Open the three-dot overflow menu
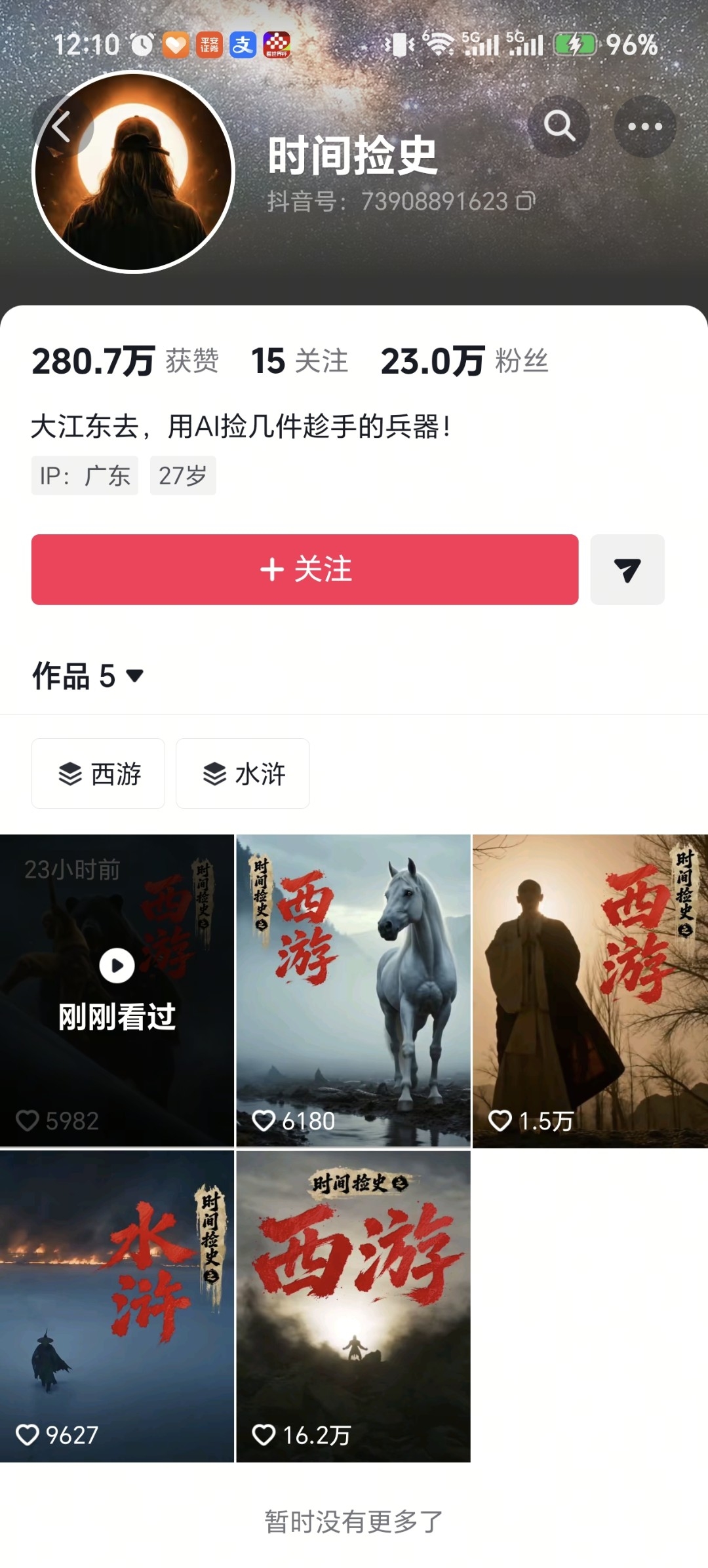 pyautogui.click(x=645, y=126)
